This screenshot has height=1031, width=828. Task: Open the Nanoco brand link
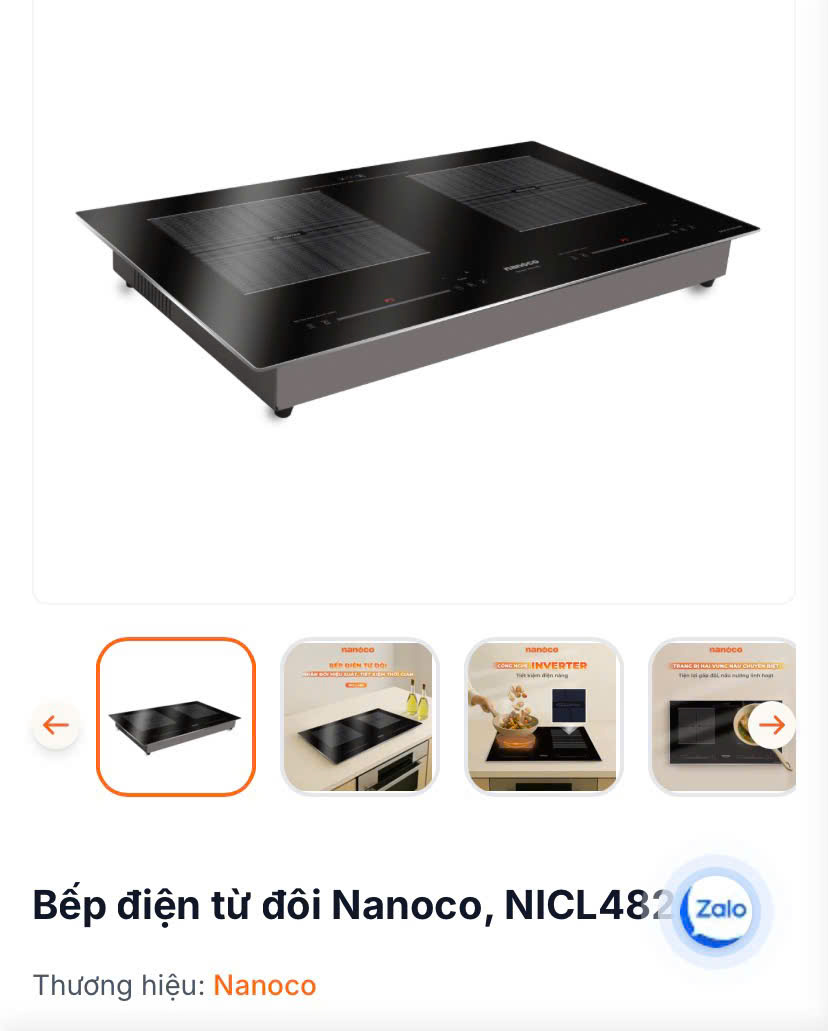264,985
